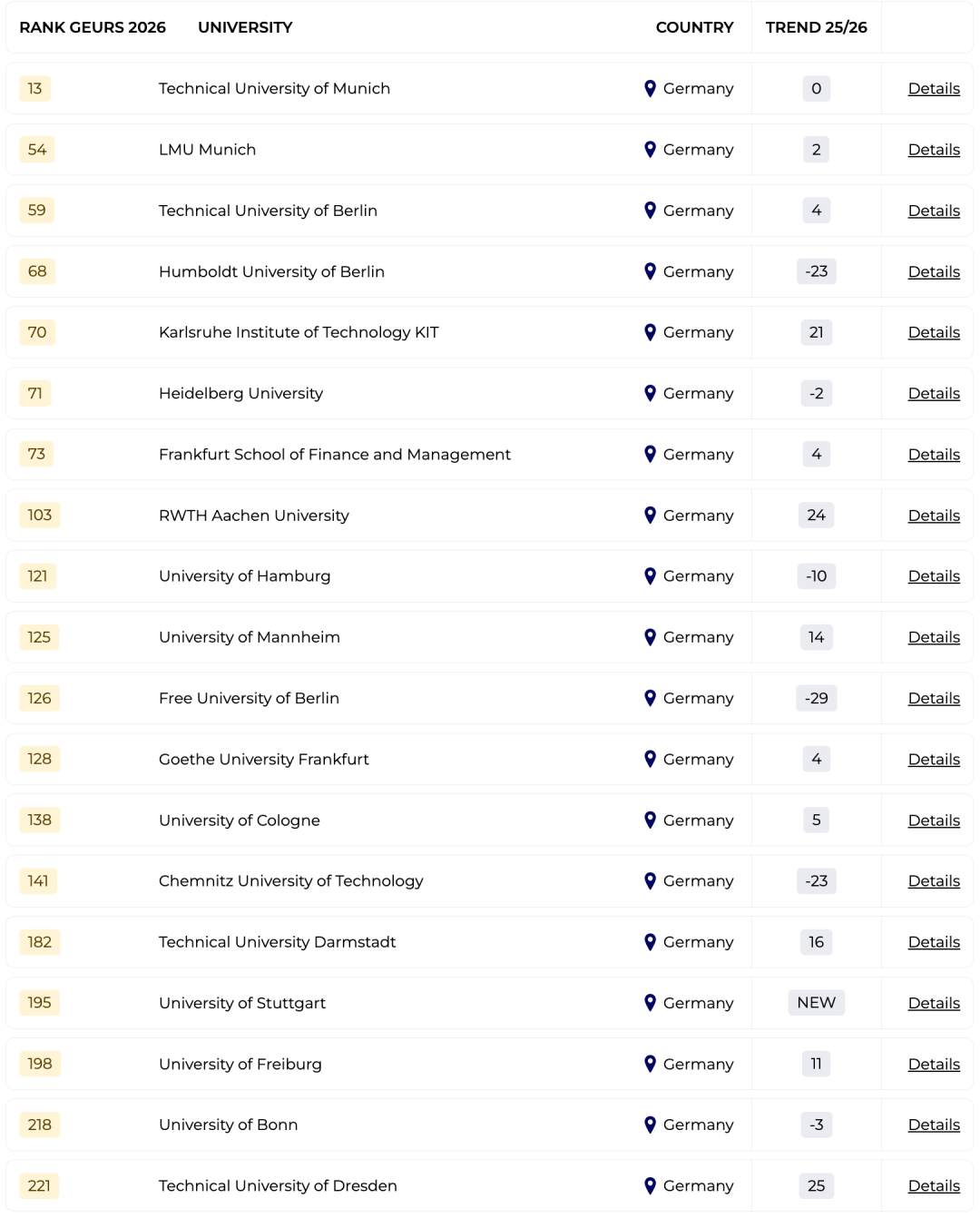The image size is (980, 1228).
Task: Open Details for University of Stuttgart
Action: pyautogui.click(x=934, y=1002)
